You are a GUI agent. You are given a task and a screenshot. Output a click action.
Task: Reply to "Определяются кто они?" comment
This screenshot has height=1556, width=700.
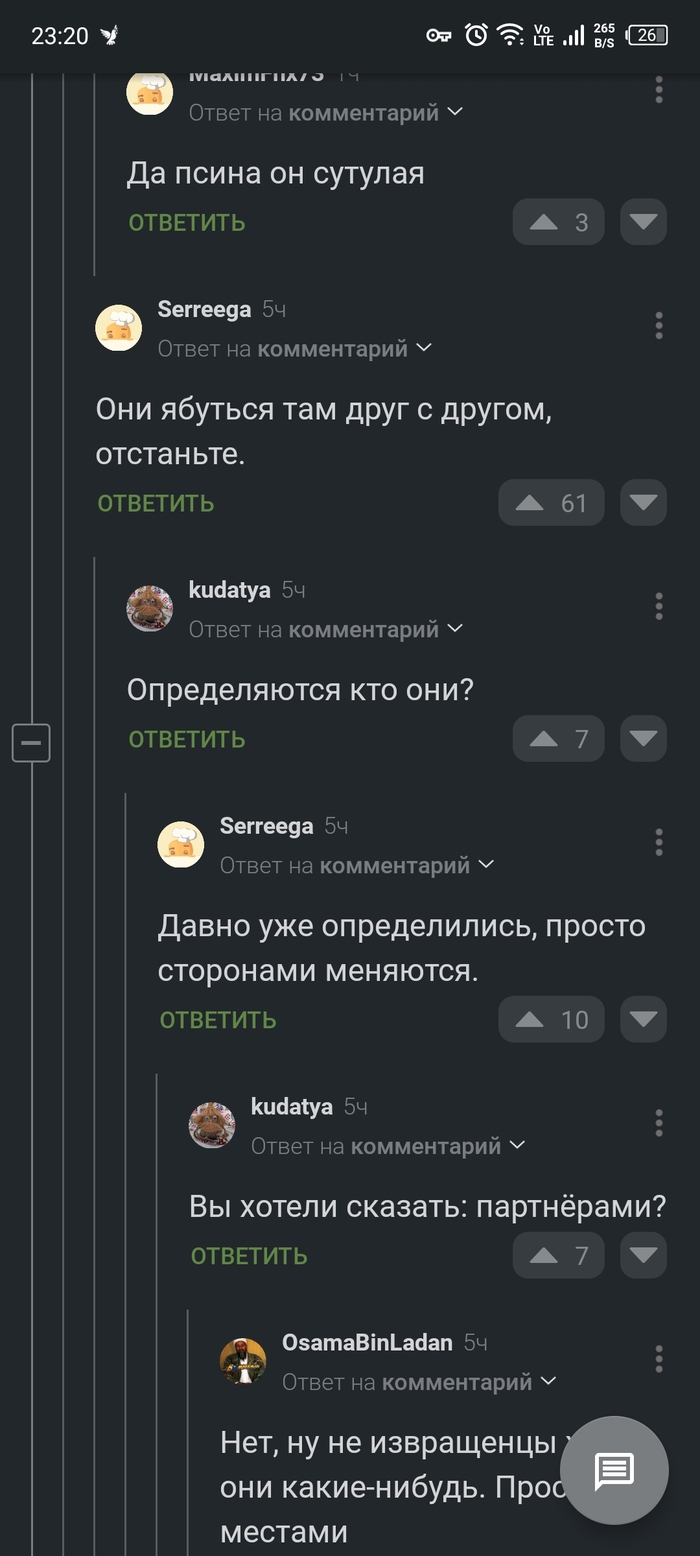click(x=186, y=739)
